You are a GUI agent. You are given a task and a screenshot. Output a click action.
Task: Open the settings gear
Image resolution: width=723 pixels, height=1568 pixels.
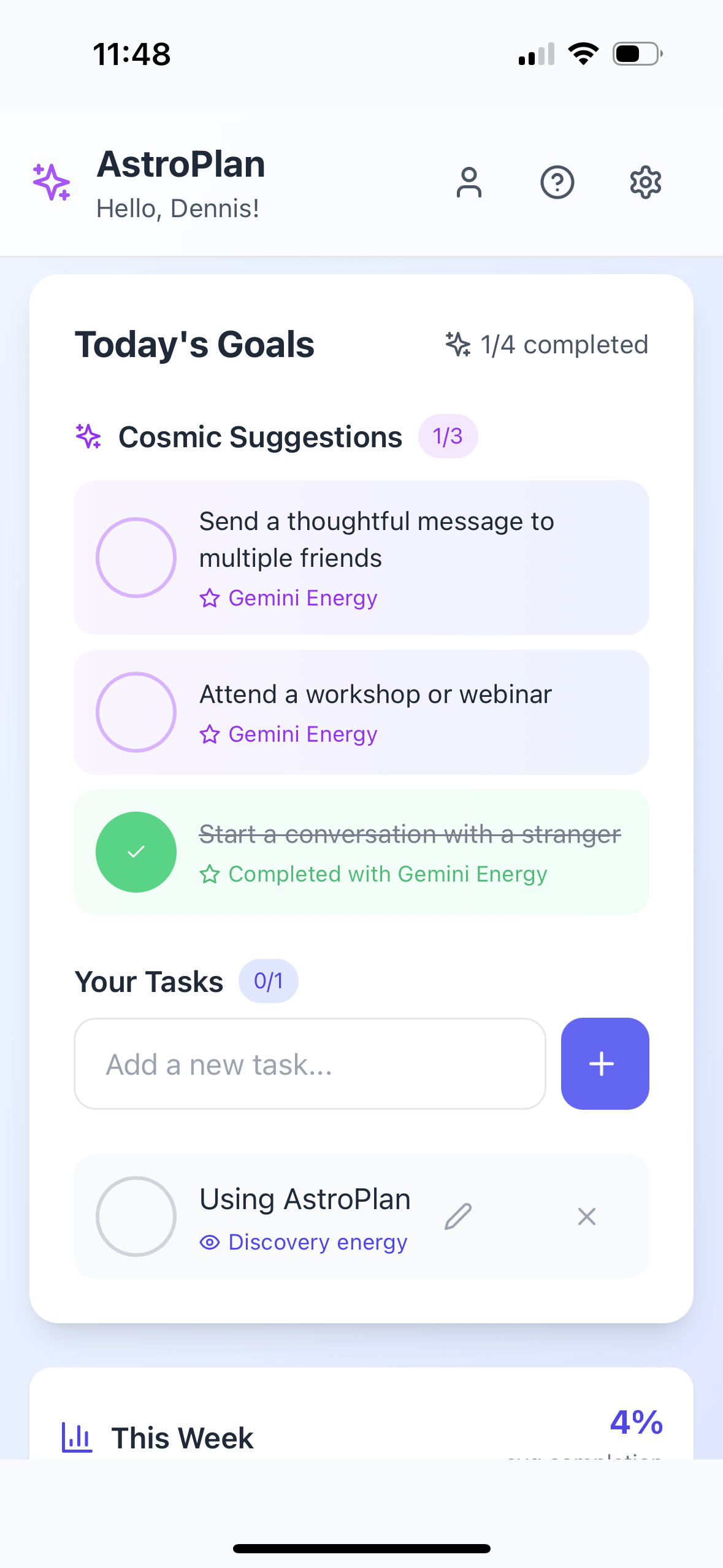pyautogui.click(x=645, y=182)
